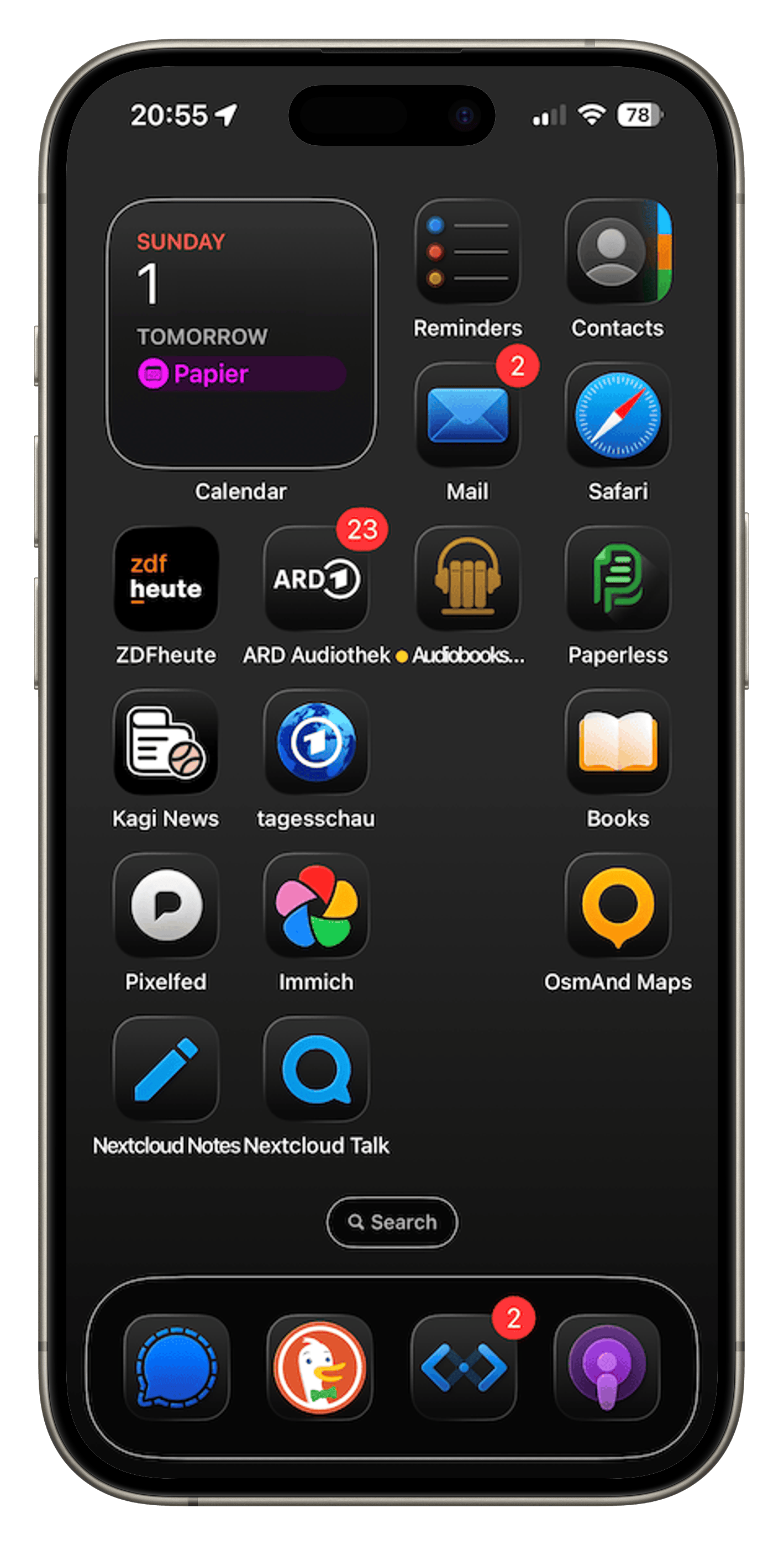Open Mail with 2 unread badges
This screenshot has width=784, height=1545.
[x=467, y=415]
